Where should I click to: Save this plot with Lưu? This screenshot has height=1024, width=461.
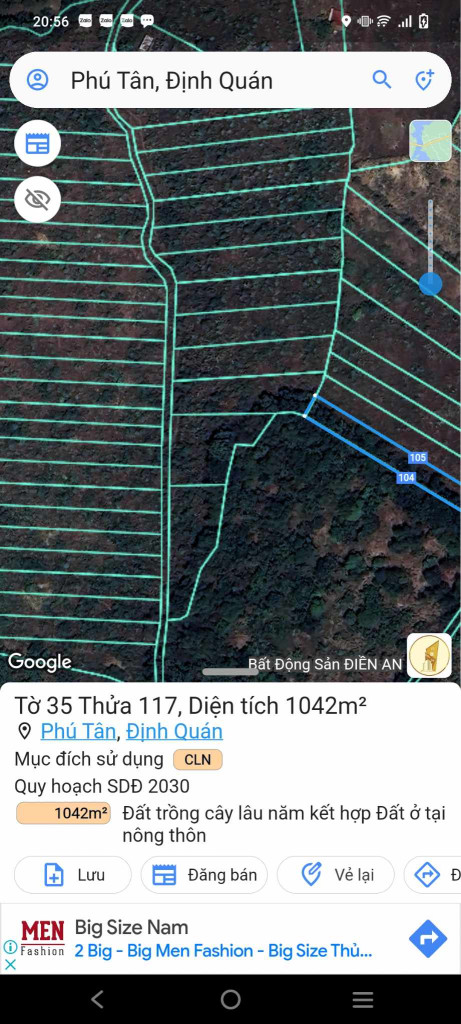pos(72,875)
